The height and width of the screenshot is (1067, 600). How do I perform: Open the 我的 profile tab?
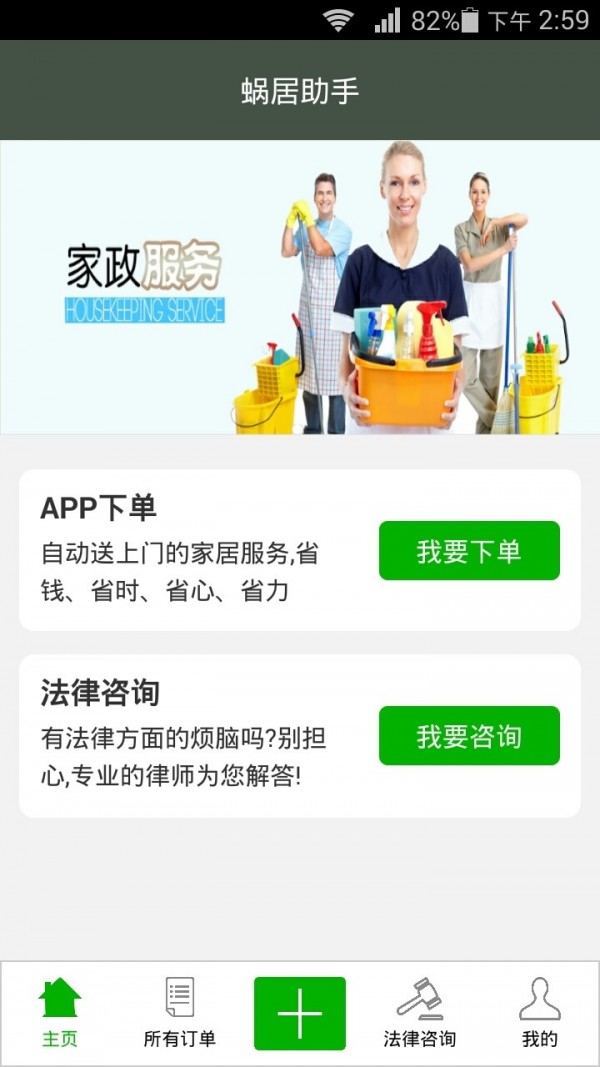[x=540, y=1012]
